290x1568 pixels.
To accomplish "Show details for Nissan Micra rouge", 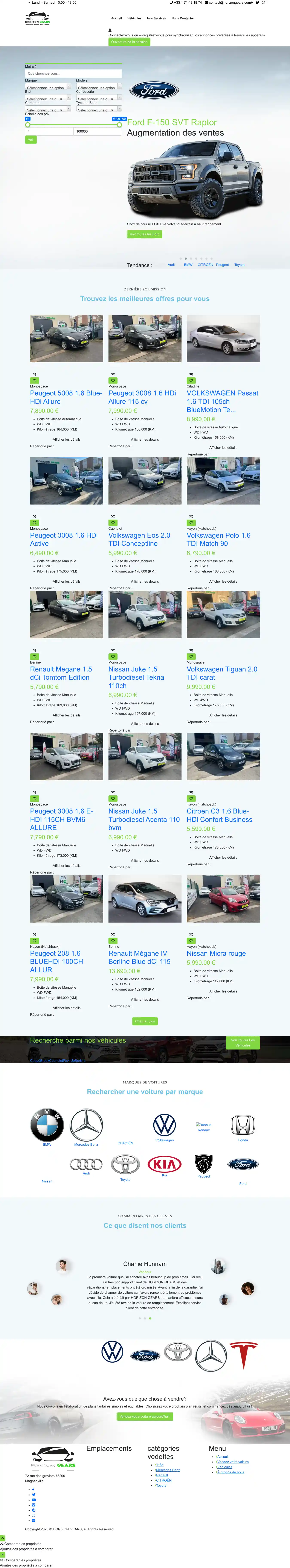I will pyautogui.click(x=223, y=991).
